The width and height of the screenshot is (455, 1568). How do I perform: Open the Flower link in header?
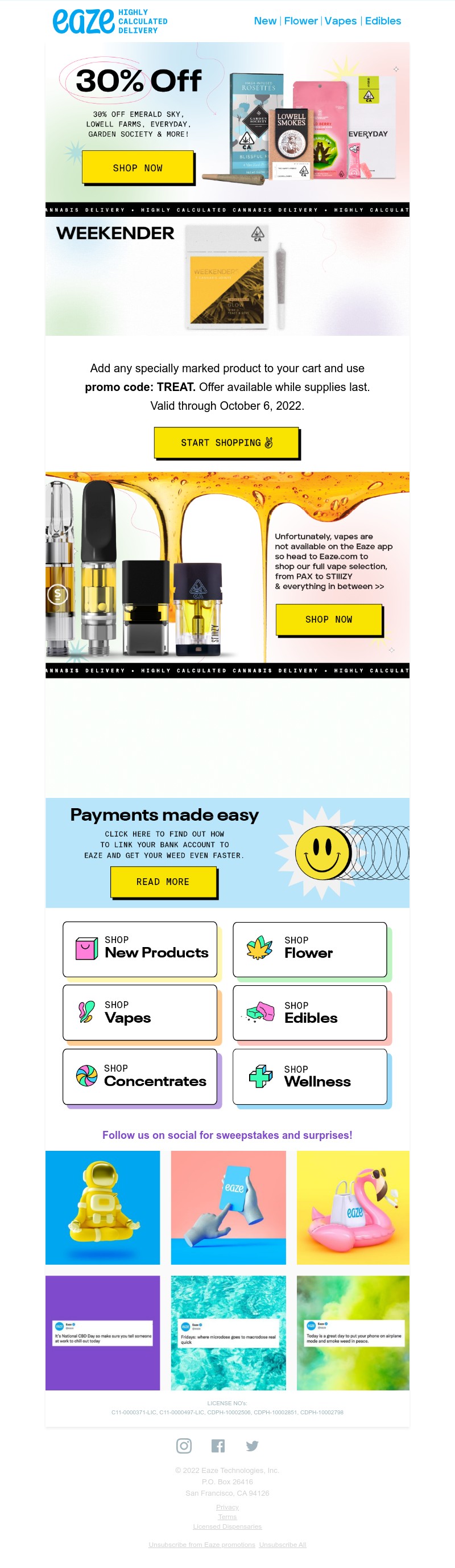pos(300,20)
